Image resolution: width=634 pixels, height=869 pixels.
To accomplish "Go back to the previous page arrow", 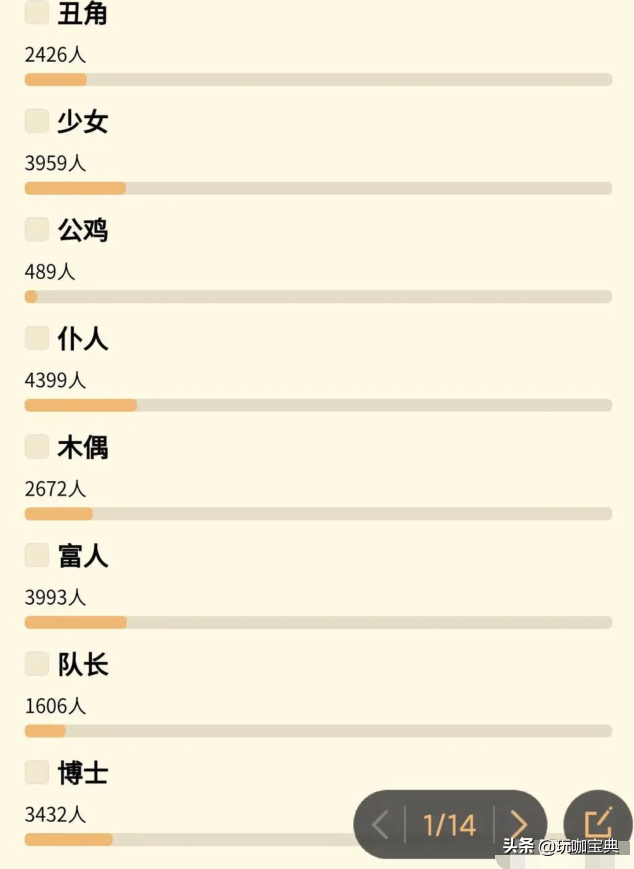I will pos(381,825).
